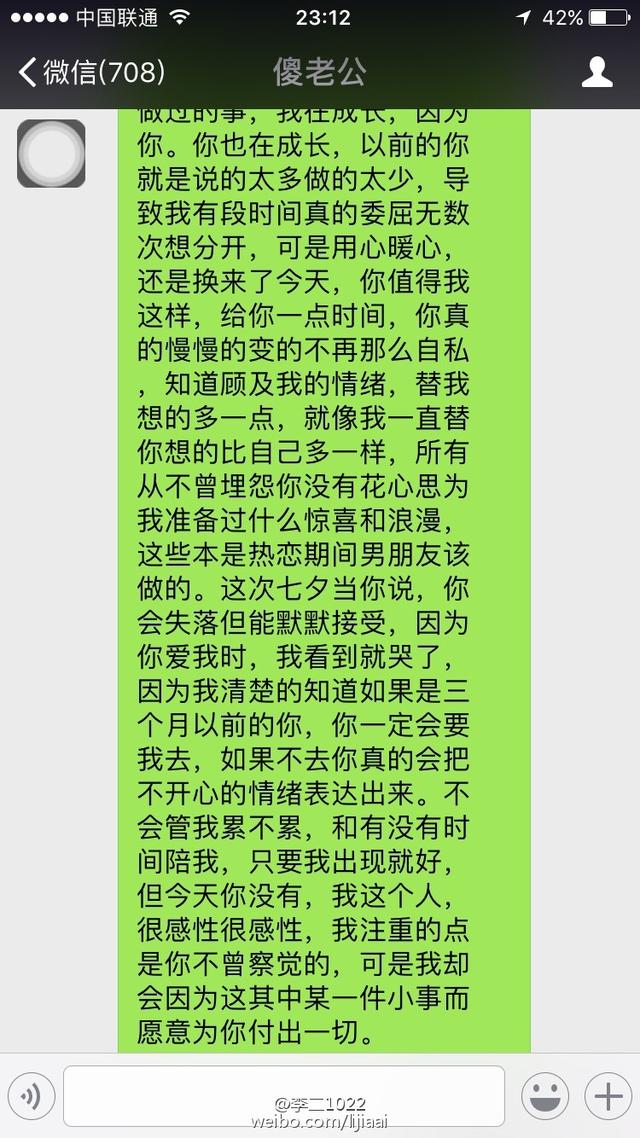Go back to the 微信 chat list
Viewport: 640px width, 1138px height.
(x=92, y=73)
